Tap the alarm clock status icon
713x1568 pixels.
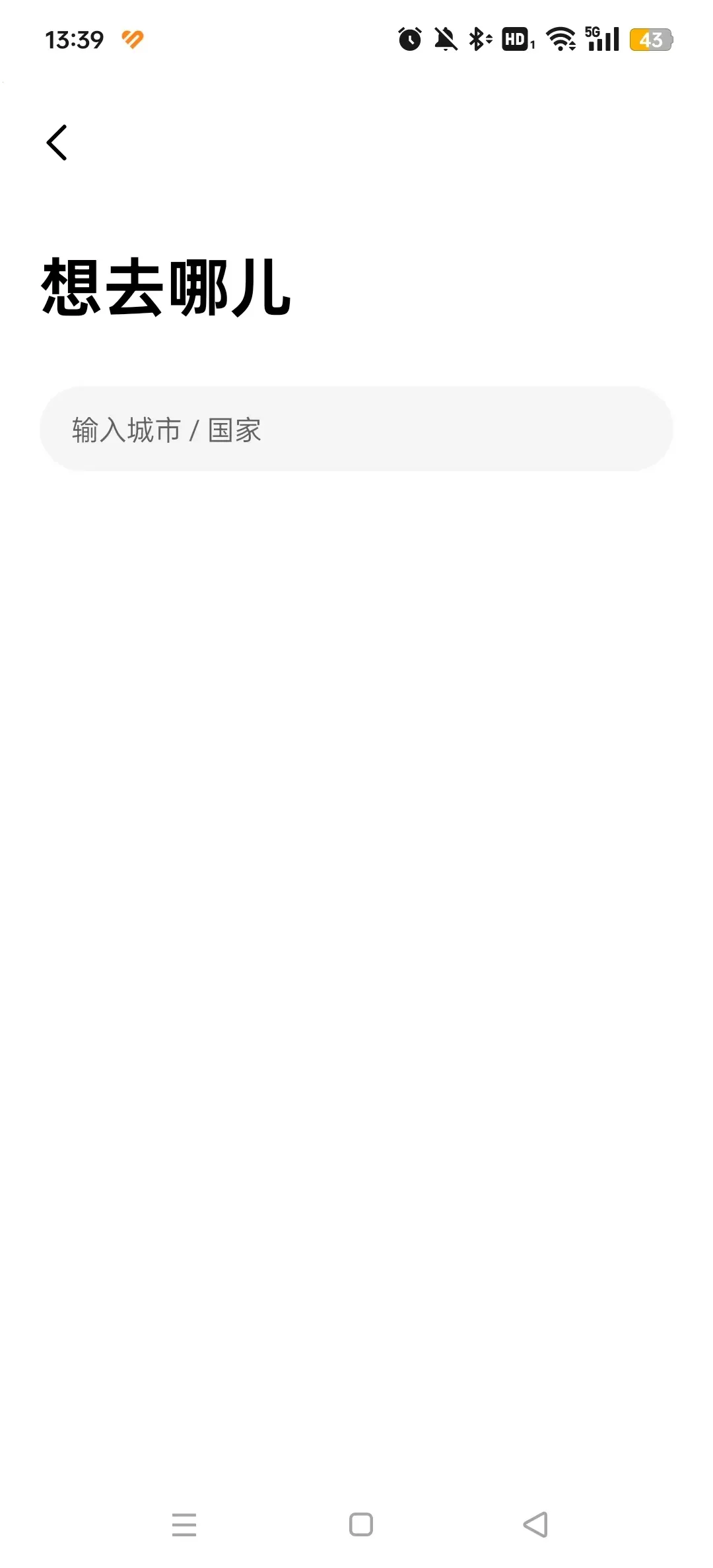tap(409, 40)
